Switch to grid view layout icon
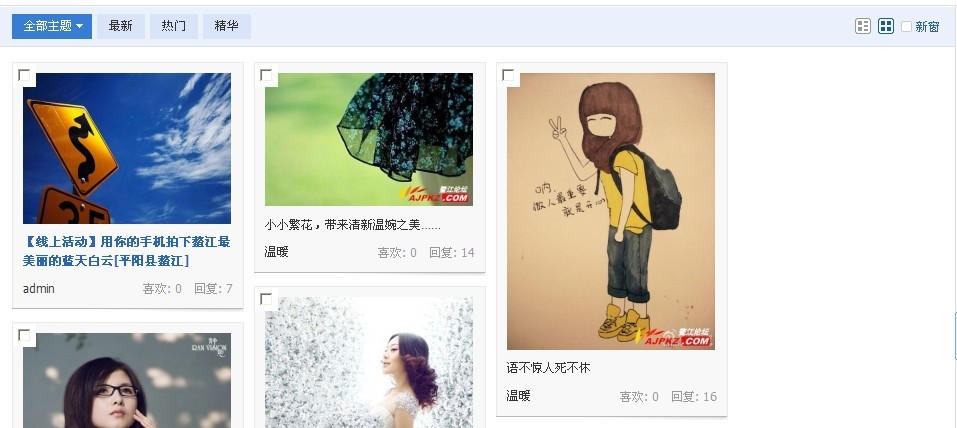957x428 pixels. pyautogui.click(x=885, y=26)
